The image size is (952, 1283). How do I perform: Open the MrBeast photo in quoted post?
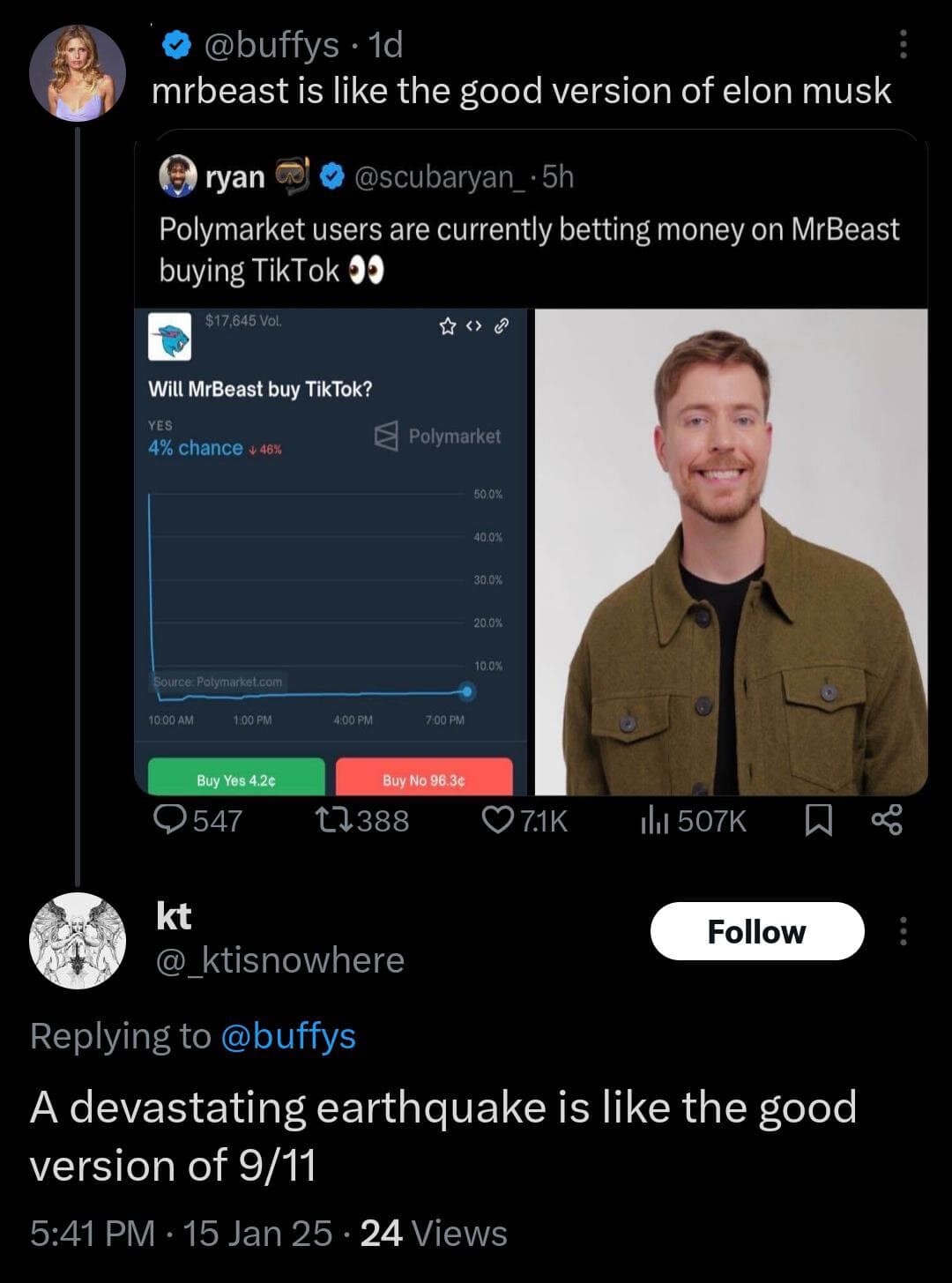731,551
